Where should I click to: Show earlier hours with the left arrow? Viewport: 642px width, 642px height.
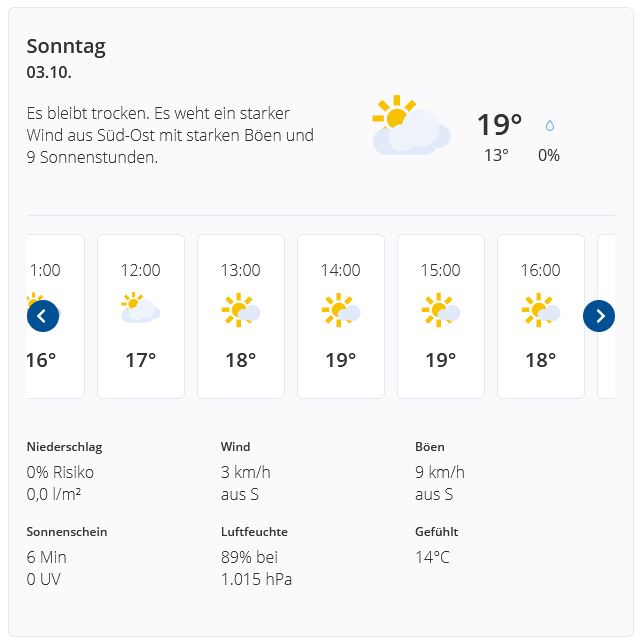pyautogui.click(x=42, y=316)
